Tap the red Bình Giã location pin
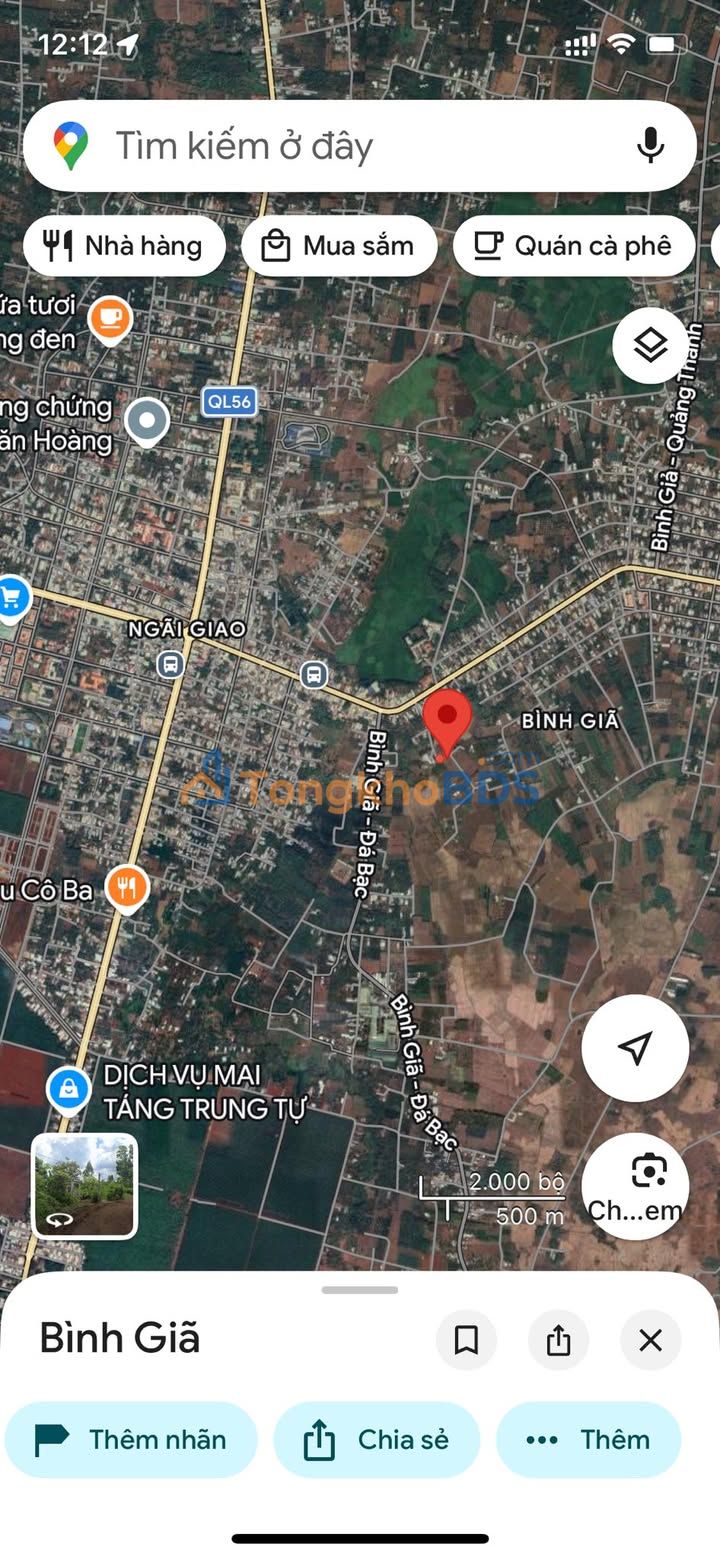720x1559 pixels. point(446,722)
